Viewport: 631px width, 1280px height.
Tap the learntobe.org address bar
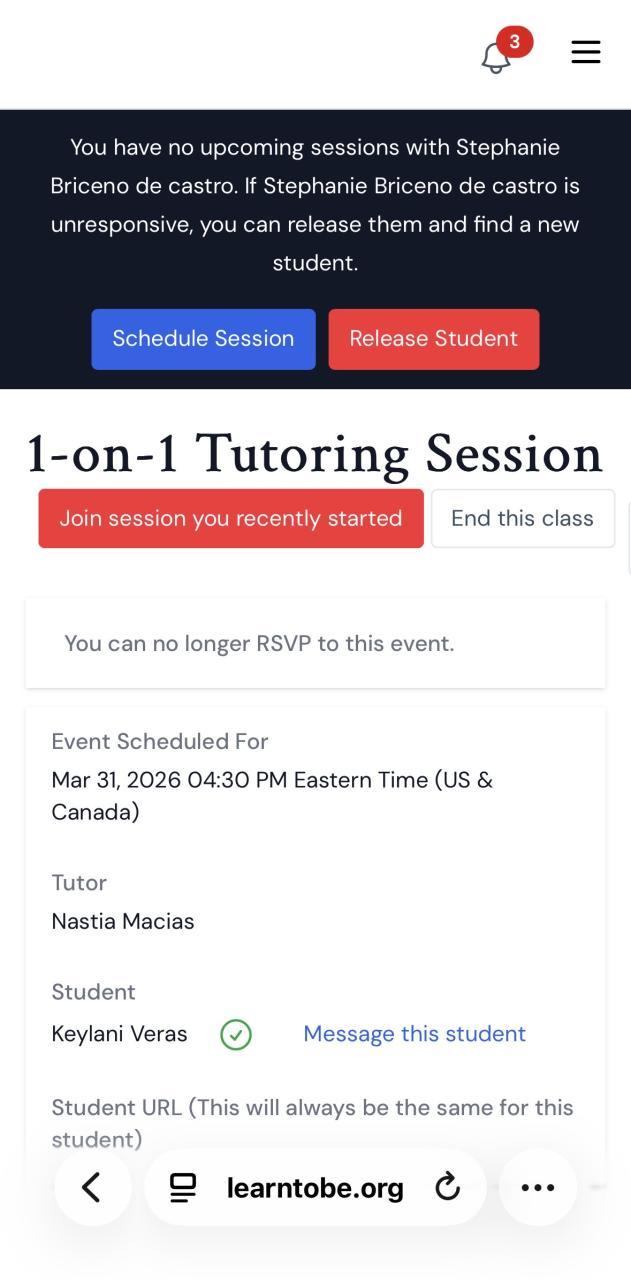tap(314, 1188)
